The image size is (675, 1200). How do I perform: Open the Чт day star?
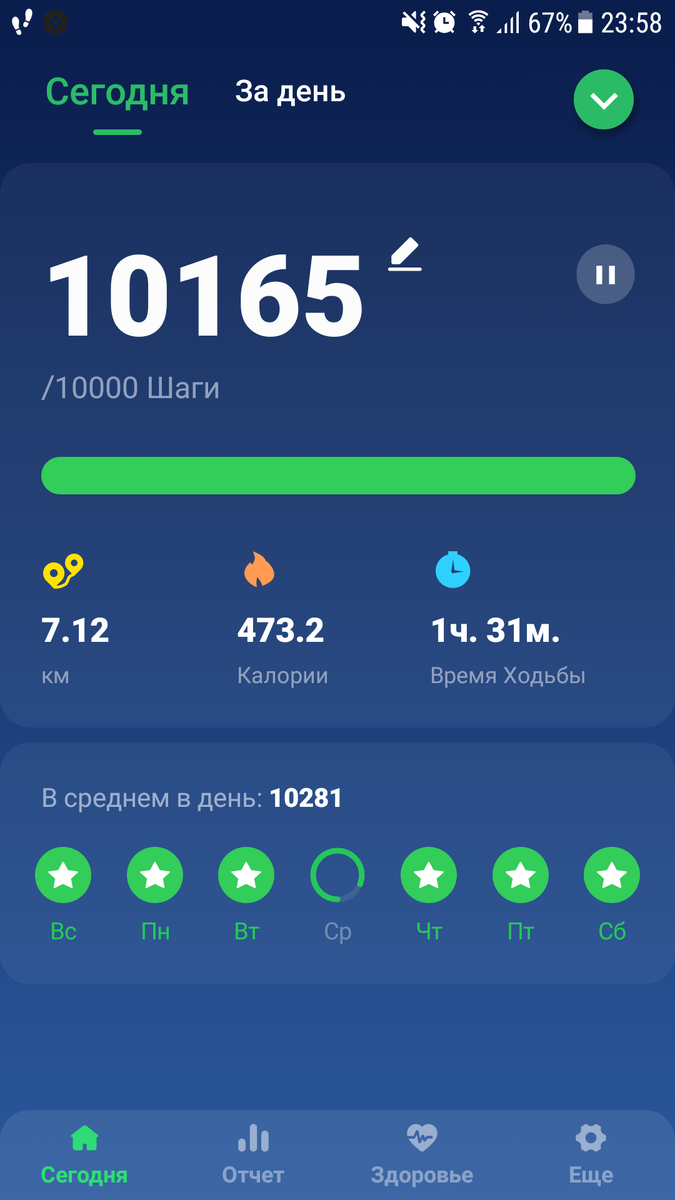pyautogui.click(x=429, y=876)
